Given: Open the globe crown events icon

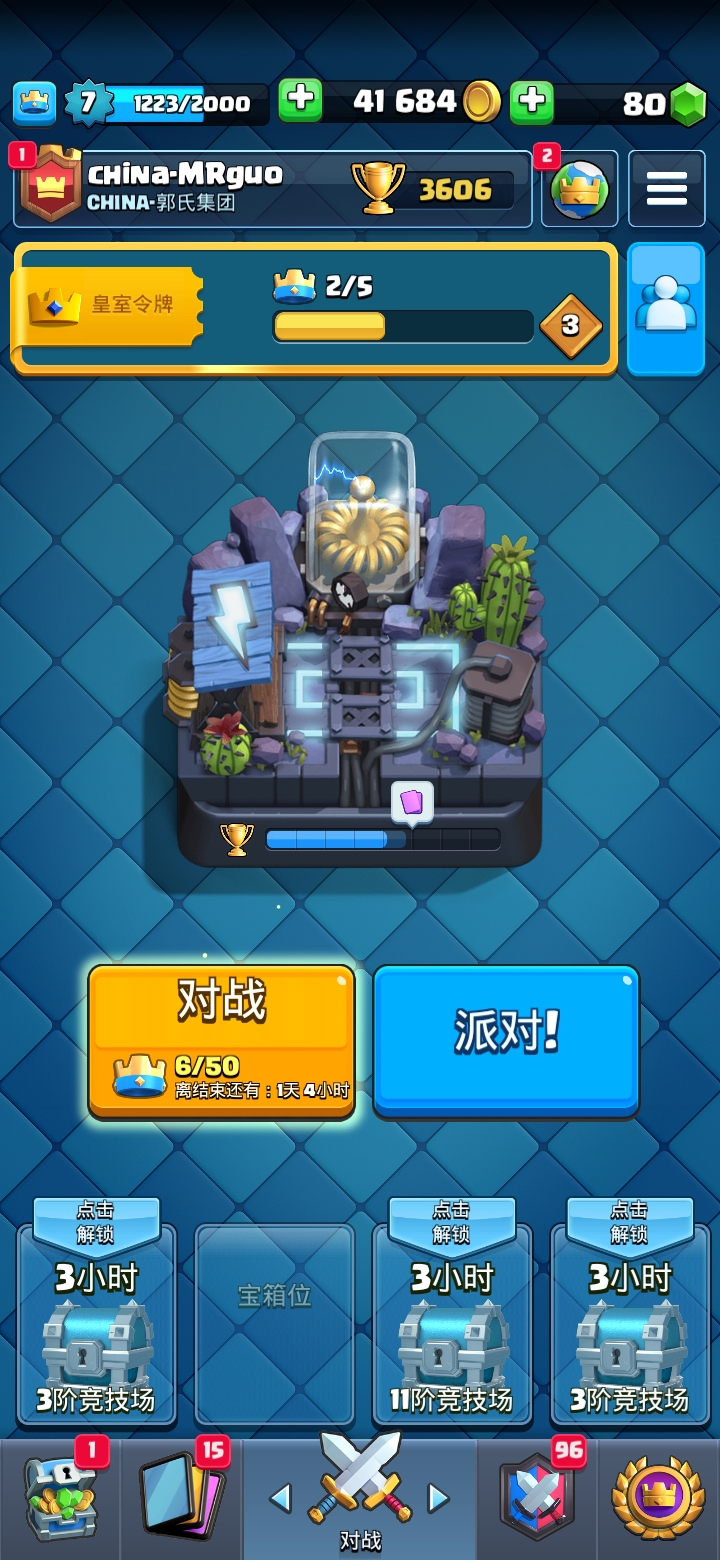Looking at the screenshot, I should tap(579, 189).
